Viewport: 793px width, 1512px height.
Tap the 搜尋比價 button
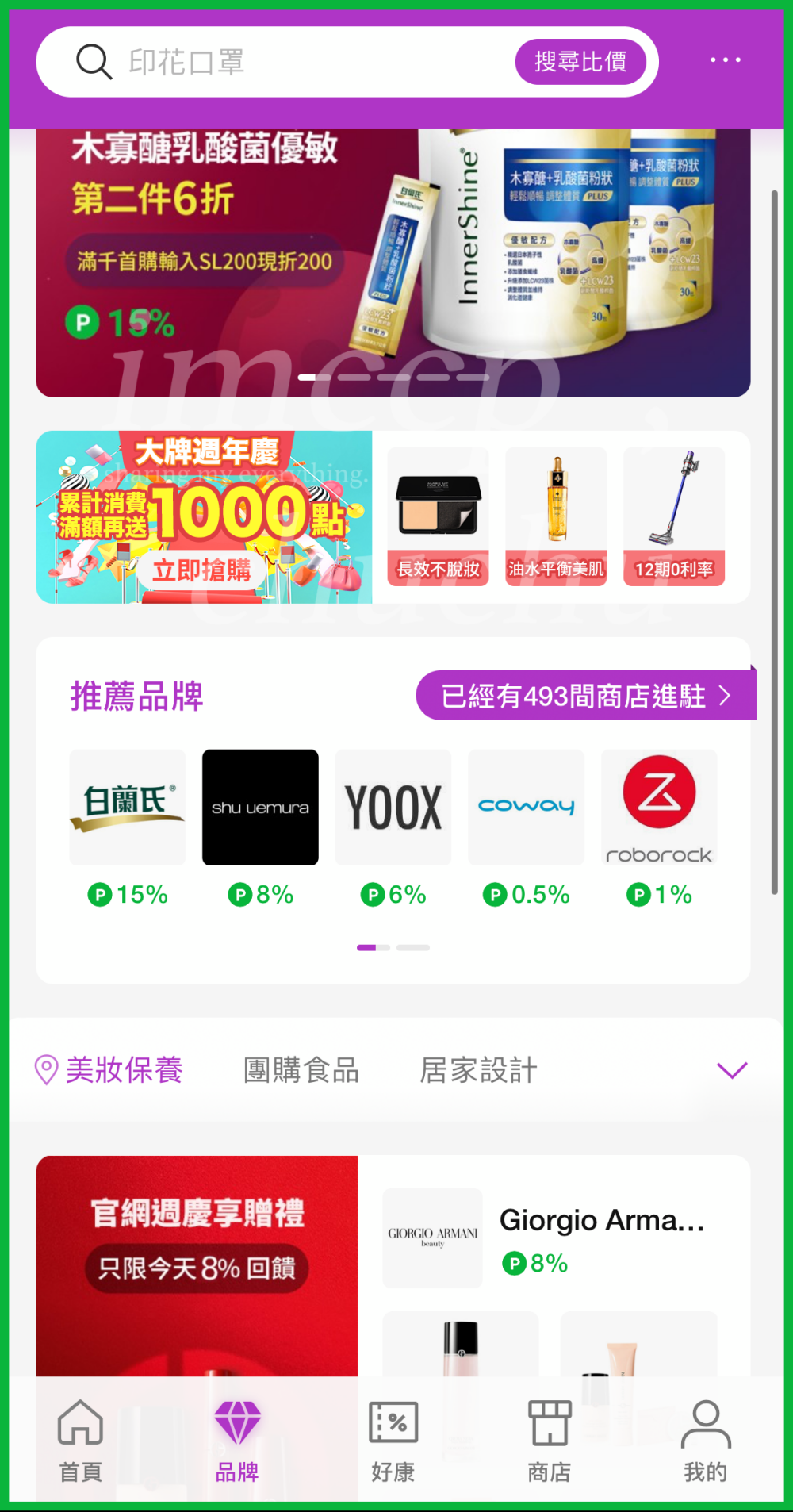(580, 62)
